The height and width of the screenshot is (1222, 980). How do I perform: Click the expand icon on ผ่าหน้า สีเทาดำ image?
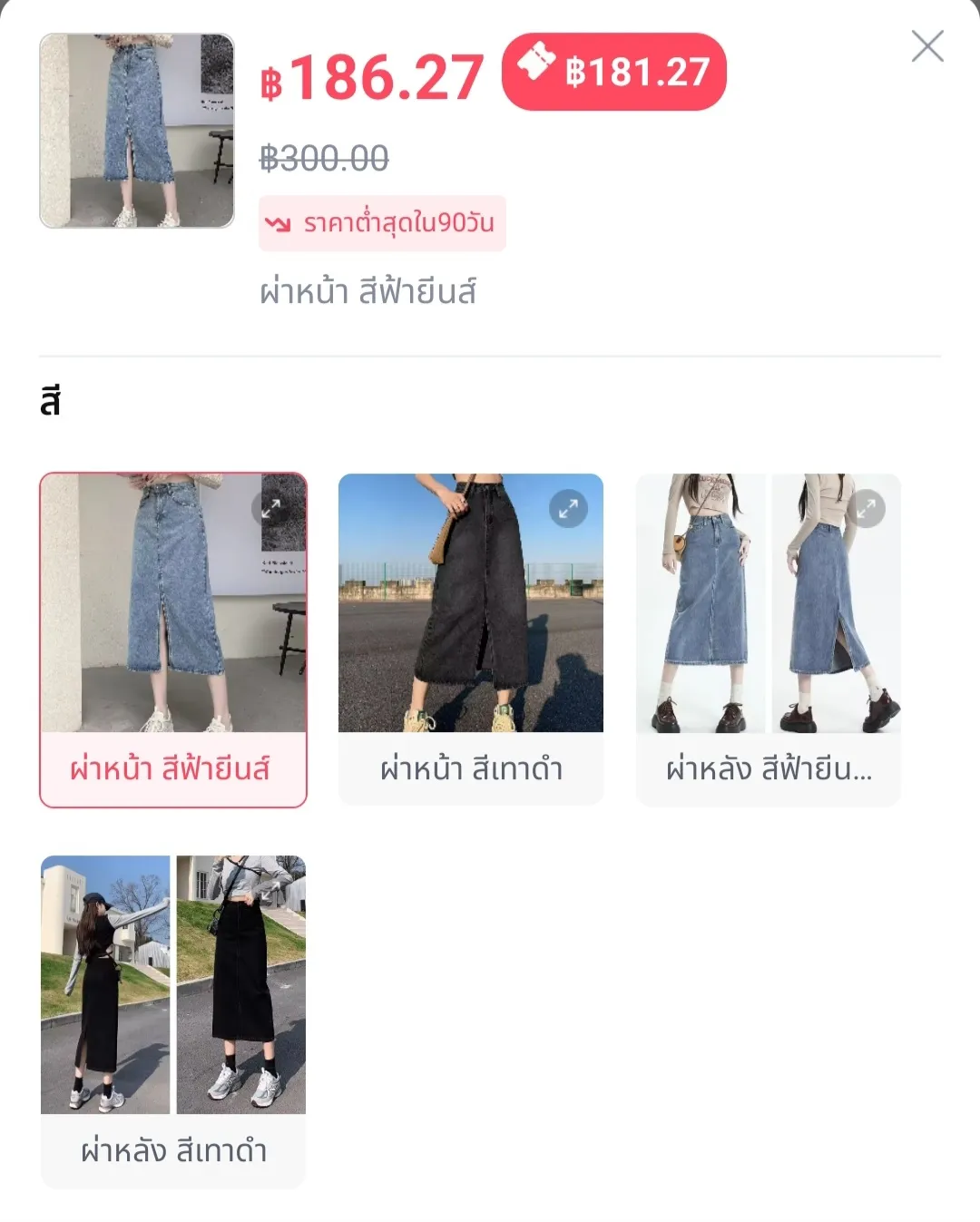(567, 510)
